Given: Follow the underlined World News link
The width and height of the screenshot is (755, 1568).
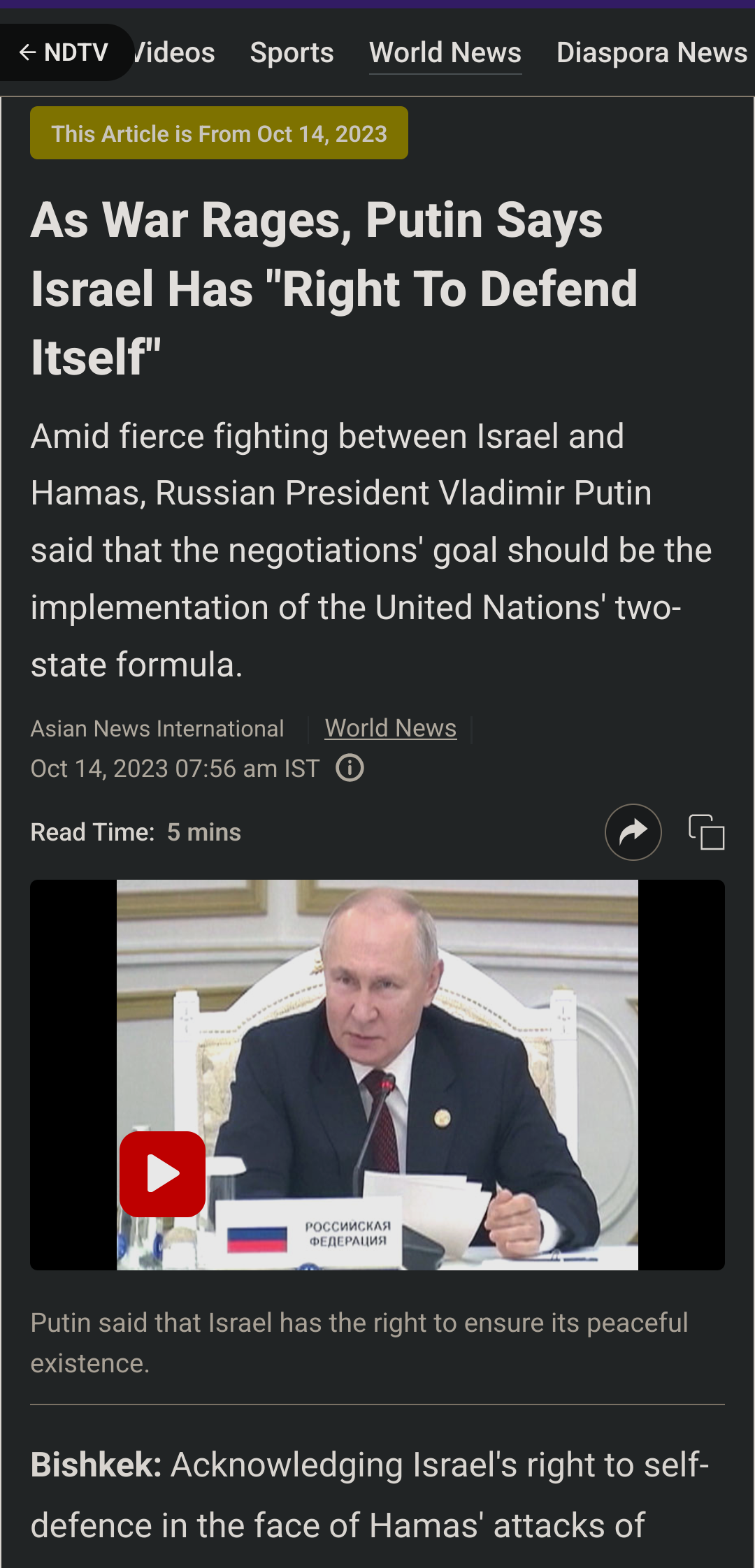Looking at the screenshot, I should pos(391,728).
